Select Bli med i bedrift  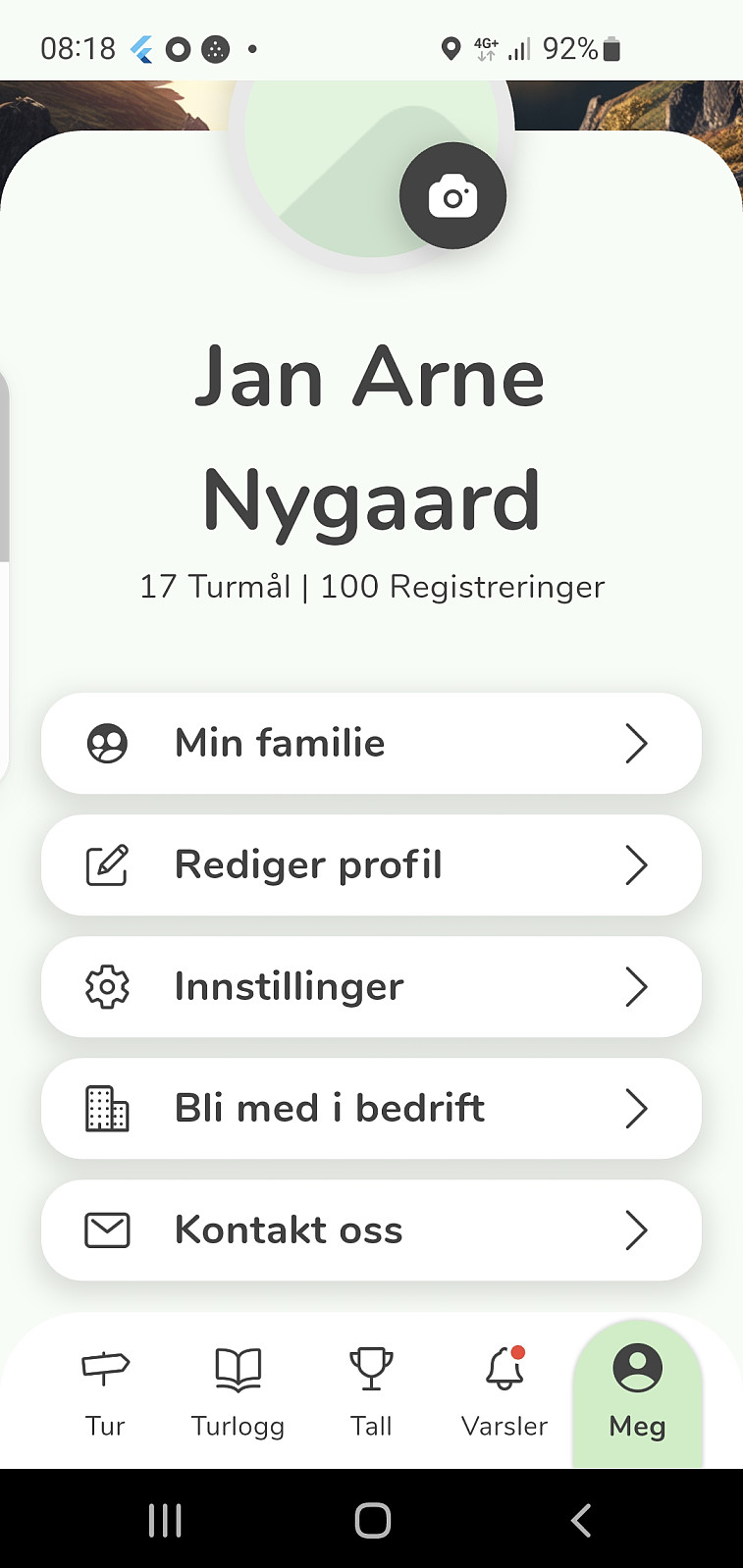(371, 1109)
